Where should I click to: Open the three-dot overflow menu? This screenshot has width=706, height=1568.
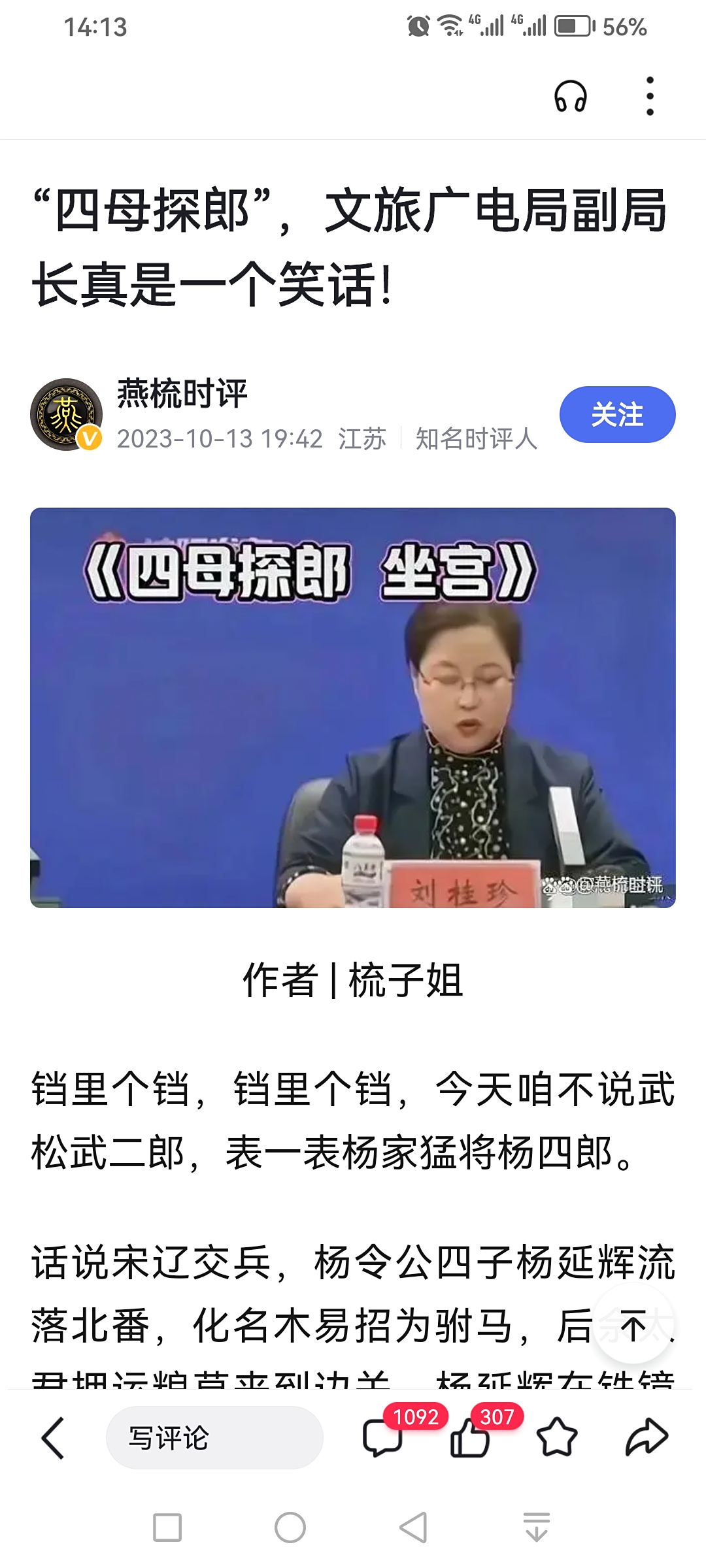649,96
